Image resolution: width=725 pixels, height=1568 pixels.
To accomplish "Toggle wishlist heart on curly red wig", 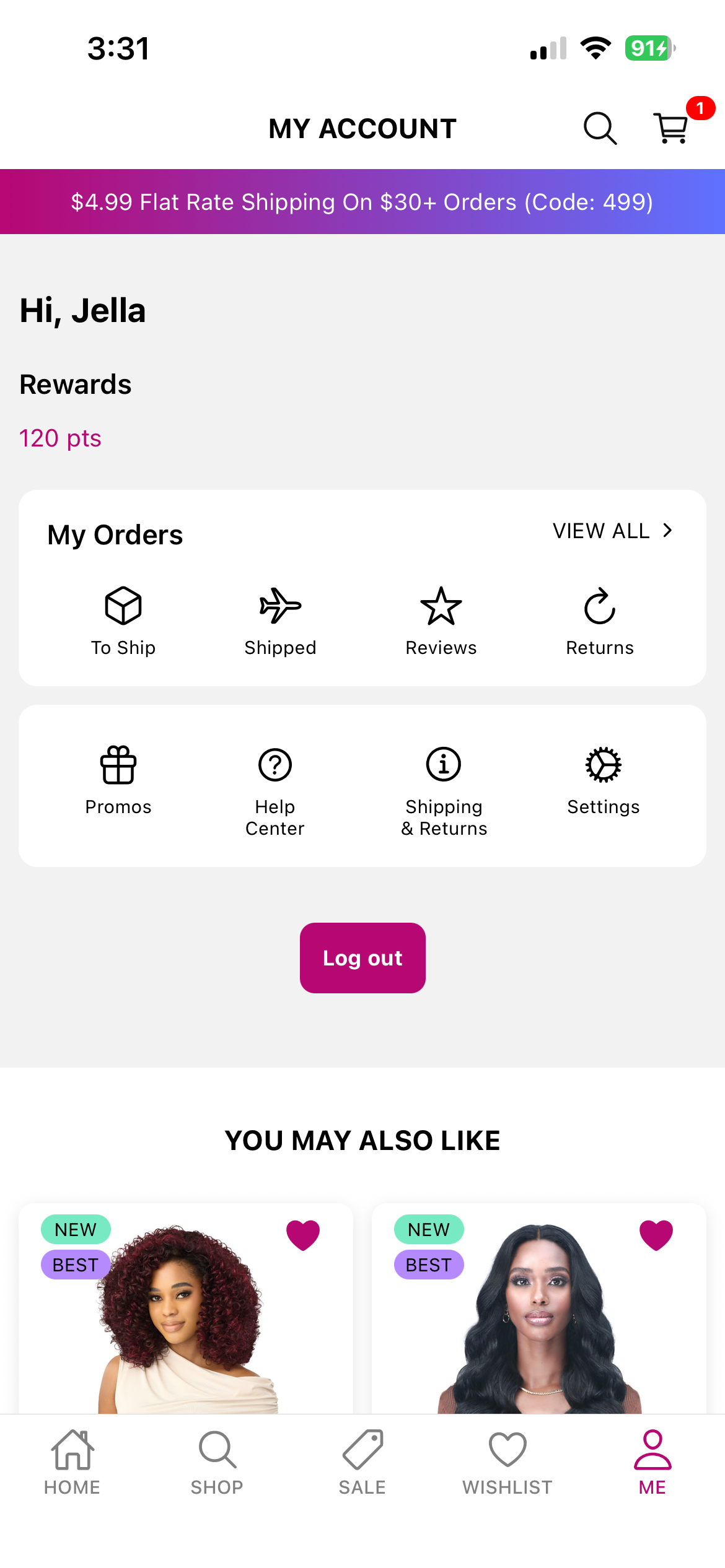I will click(x=303, y=1235).
